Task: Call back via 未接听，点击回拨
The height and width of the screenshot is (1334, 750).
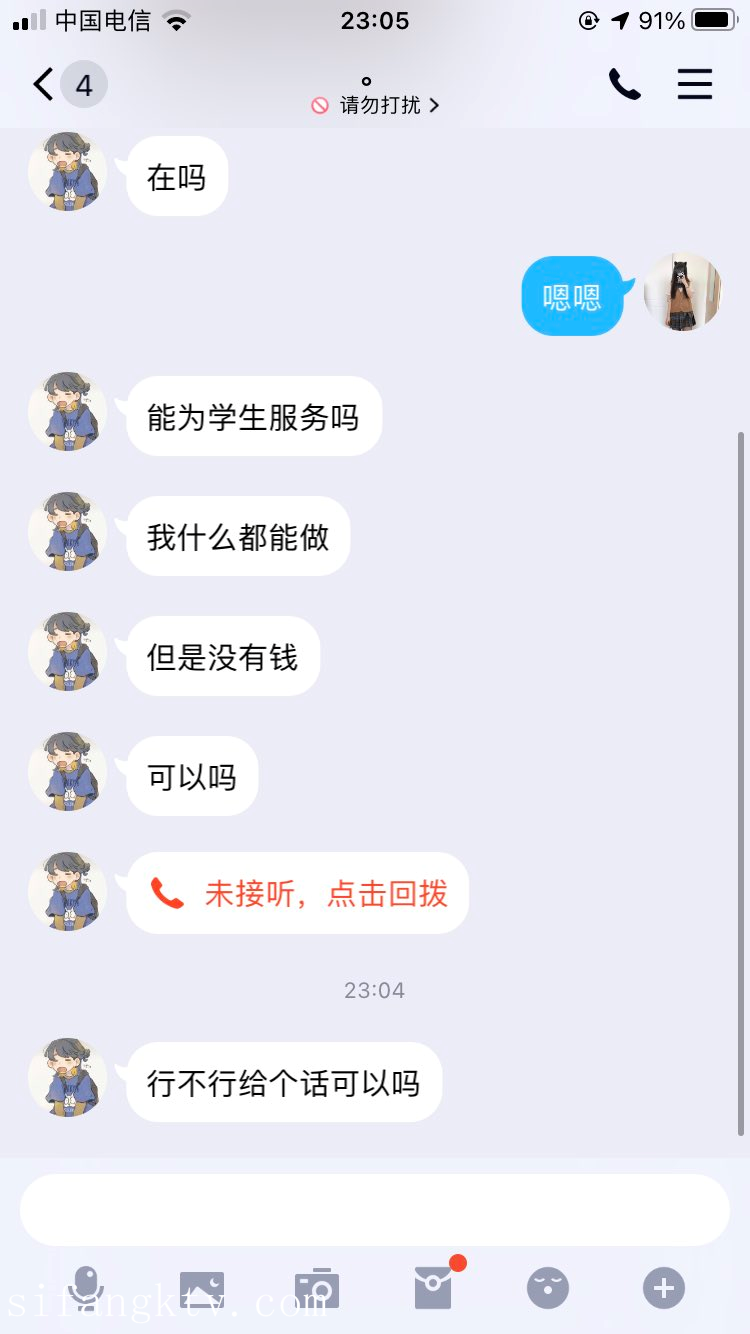Action: tap(298, 893)
